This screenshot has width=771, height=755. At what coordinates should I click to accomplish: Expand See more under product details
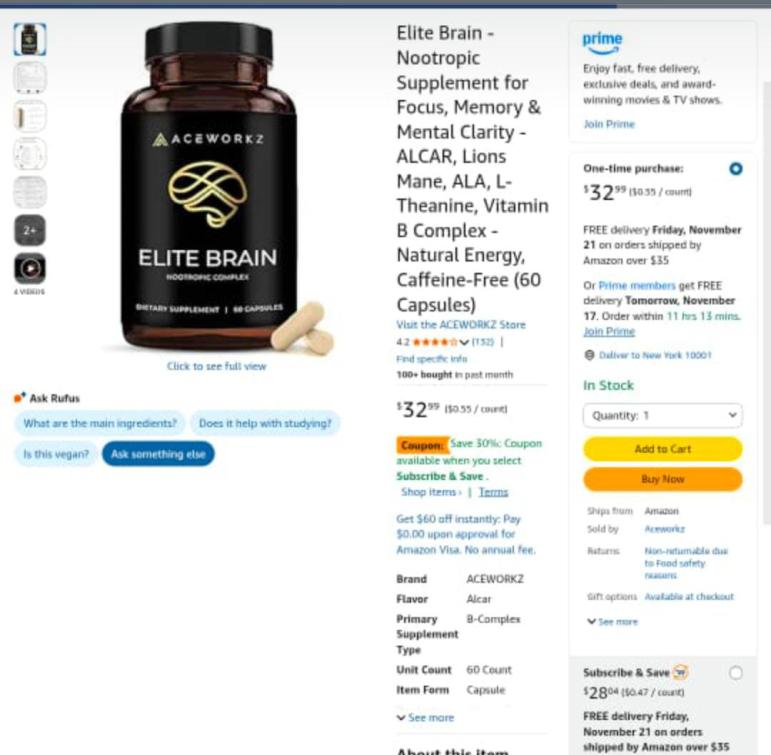(425, 718)
